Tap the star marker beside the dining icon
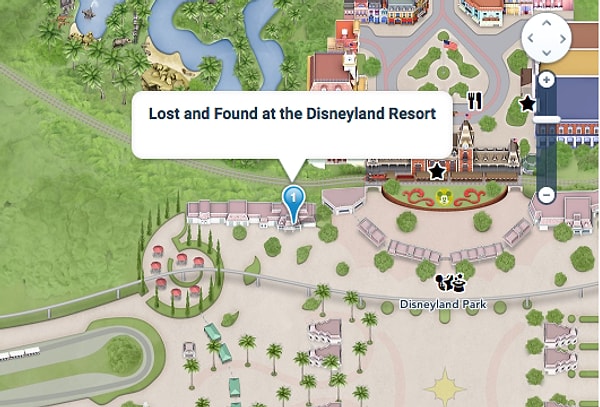The height and width of the screenshot is (407, 600). [x=527, y=103]
